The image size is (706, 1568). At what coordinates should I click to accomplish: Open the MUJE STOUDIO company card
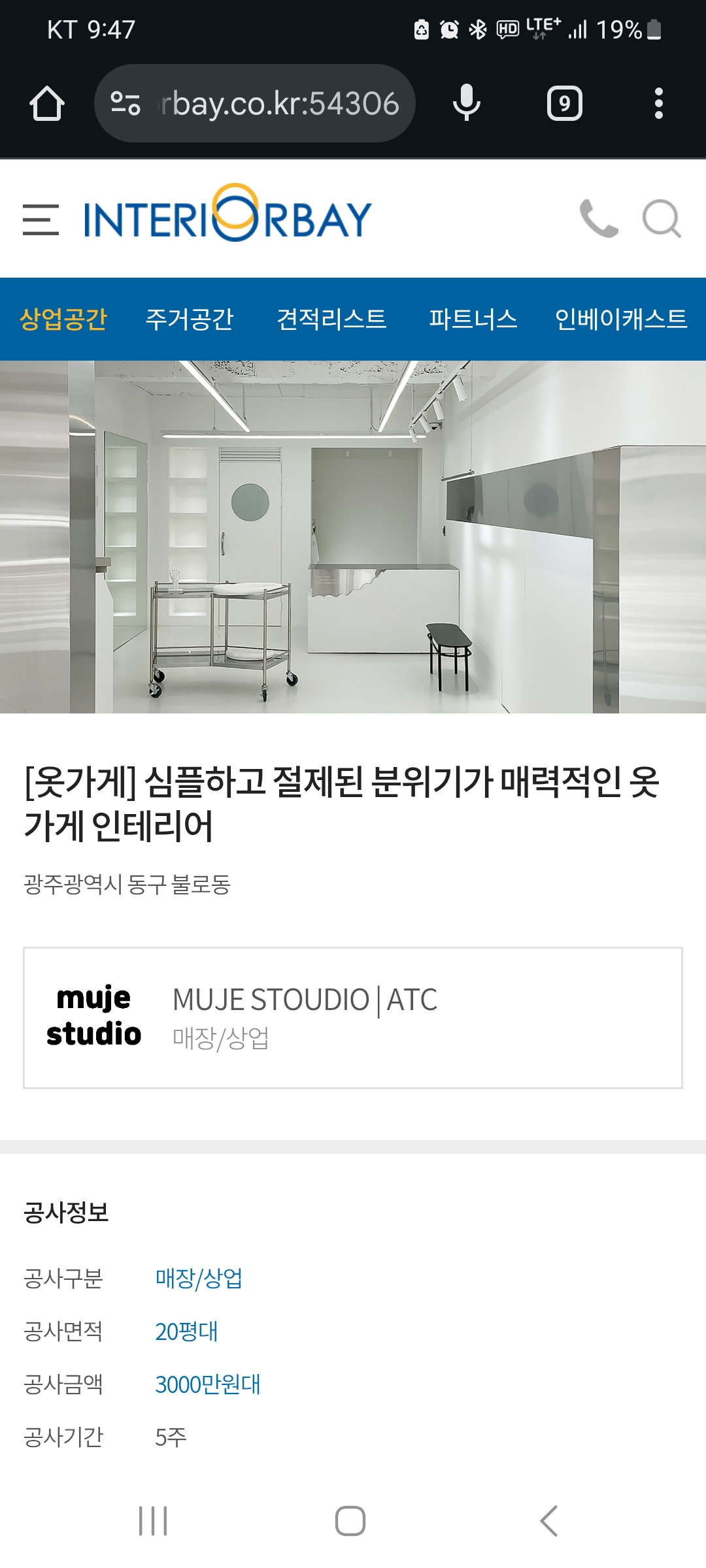tap(353, 1017)
